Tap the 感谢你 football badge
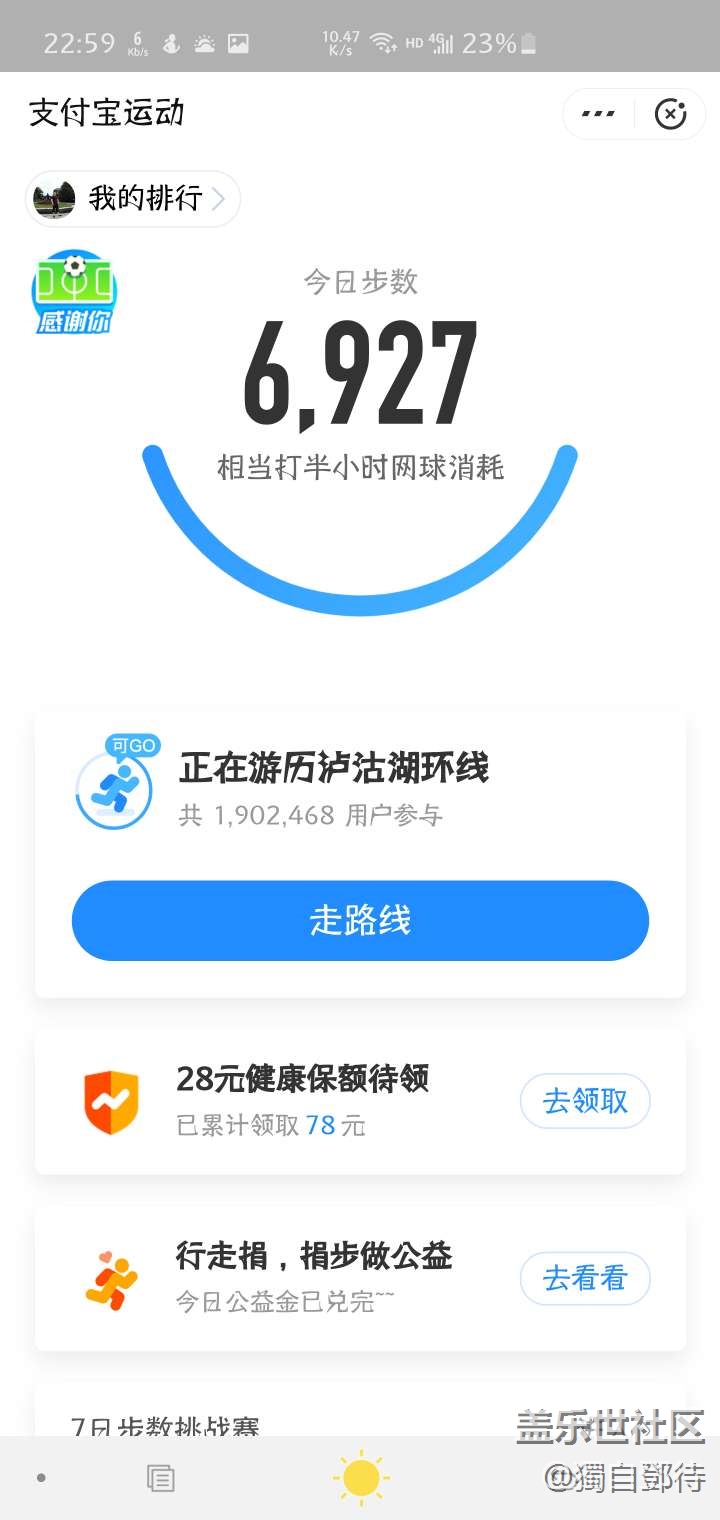720x1520 pixels. 74,292
